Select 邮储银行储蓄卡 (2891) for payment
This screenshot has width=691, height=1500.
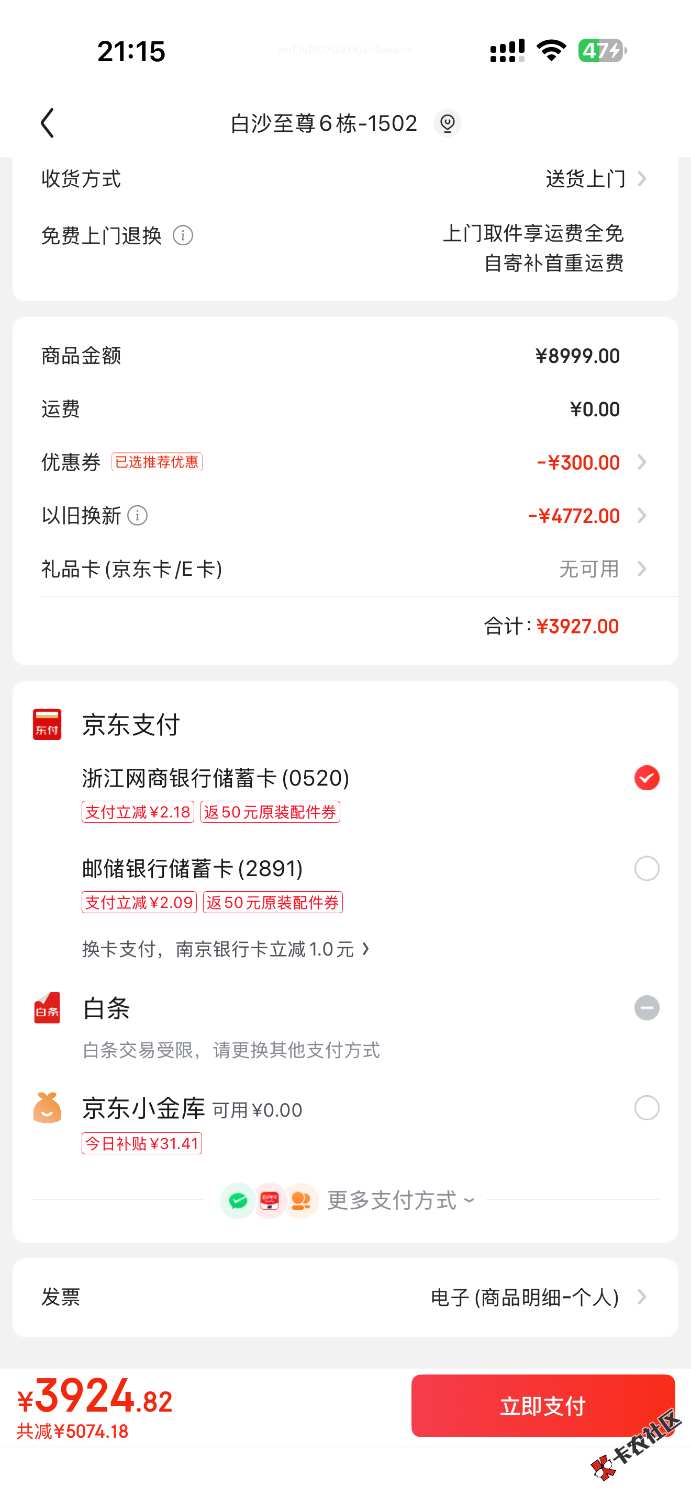tap(646, 868)
